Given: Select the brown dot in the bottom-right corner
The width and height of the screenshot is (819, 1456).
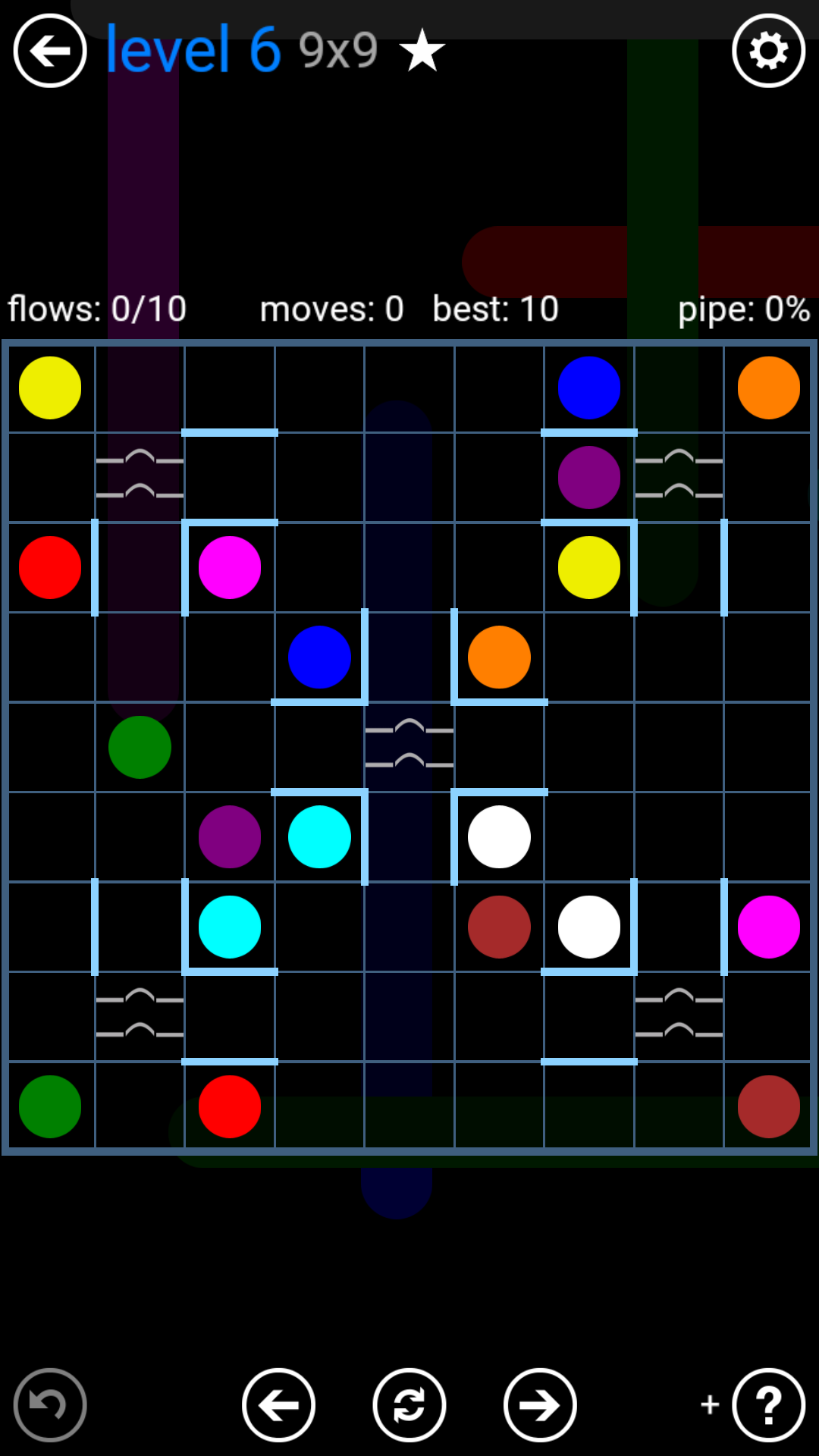Looking at the screenshot, I should 768,1106.
